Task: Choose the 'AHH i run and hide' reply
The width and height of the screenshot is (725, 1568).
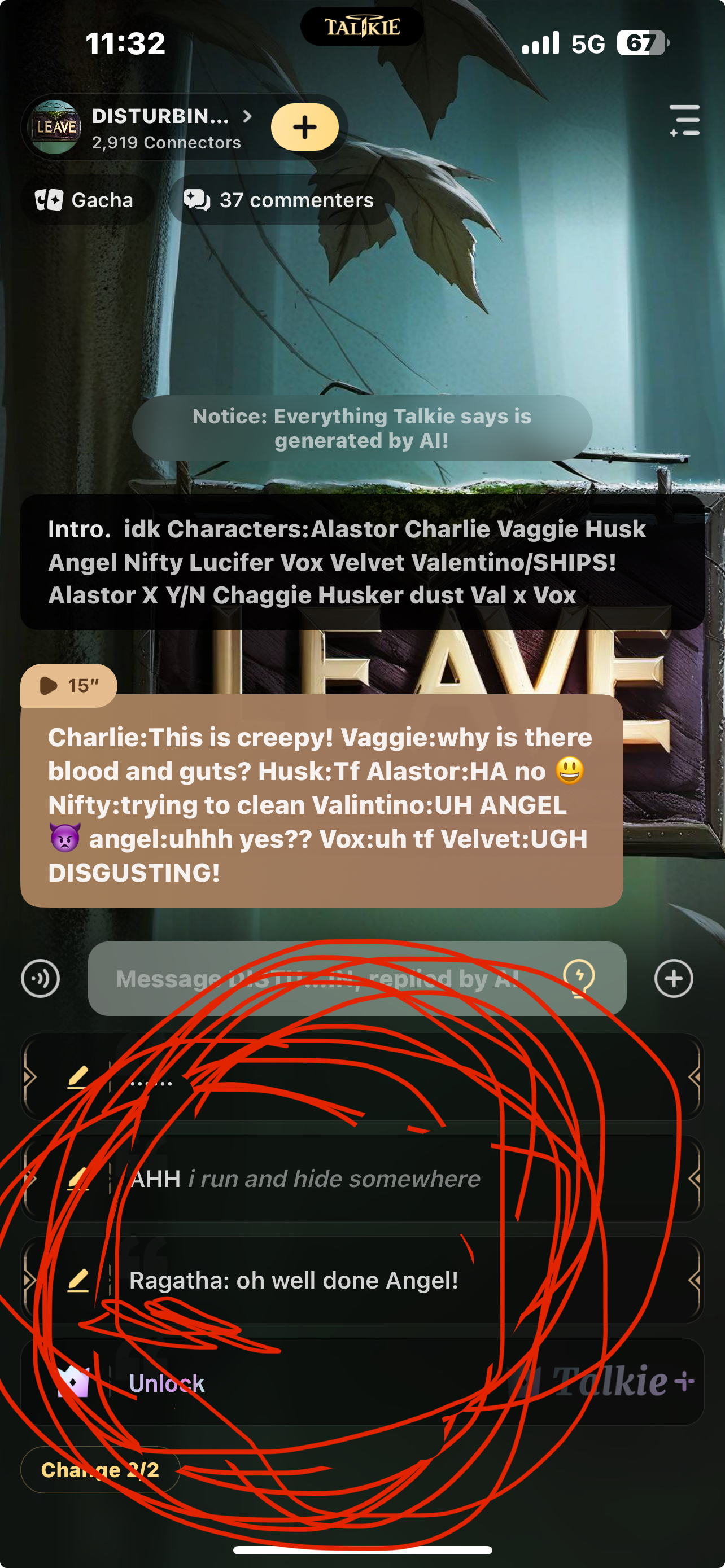Action: (362, 1179)
